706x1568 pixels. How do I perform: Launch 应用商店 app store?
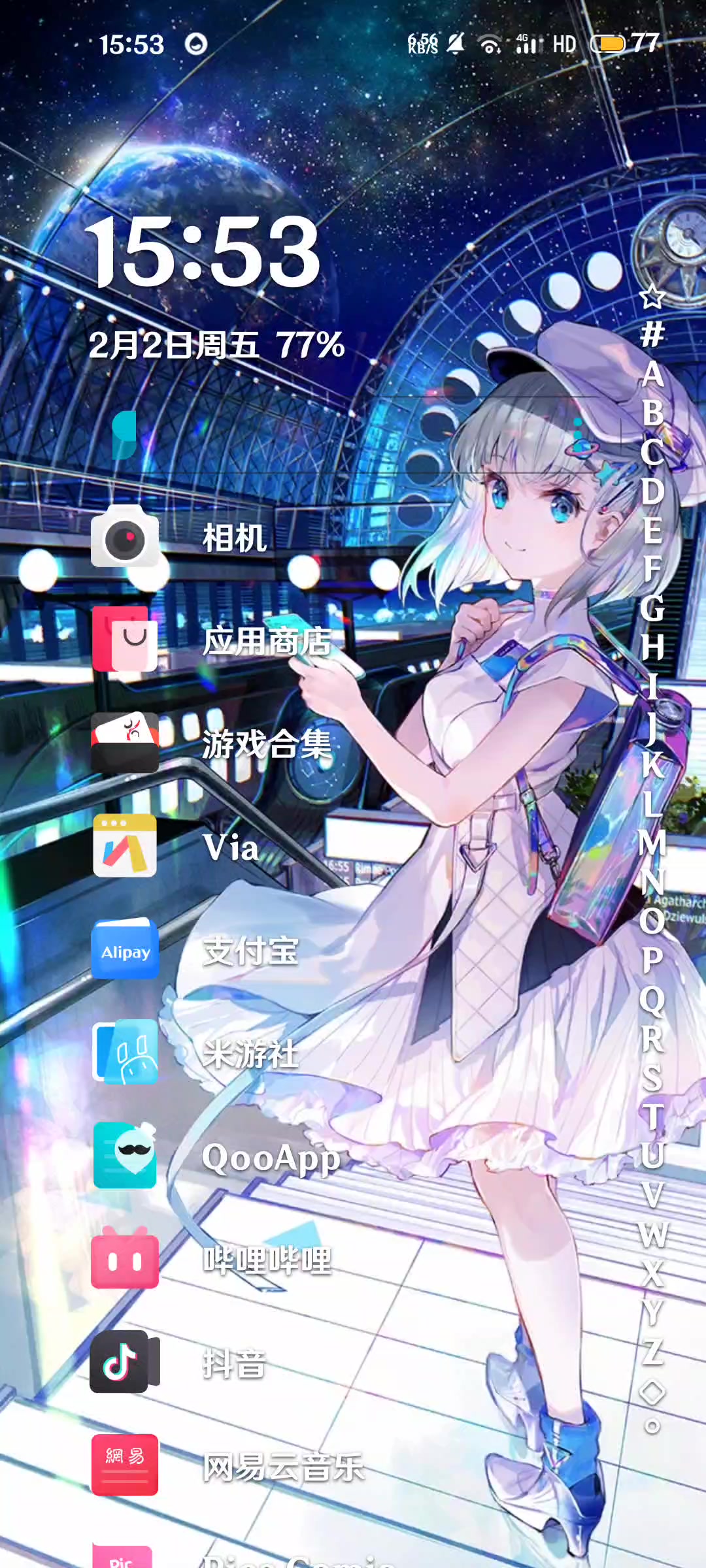tap(210, 640)
